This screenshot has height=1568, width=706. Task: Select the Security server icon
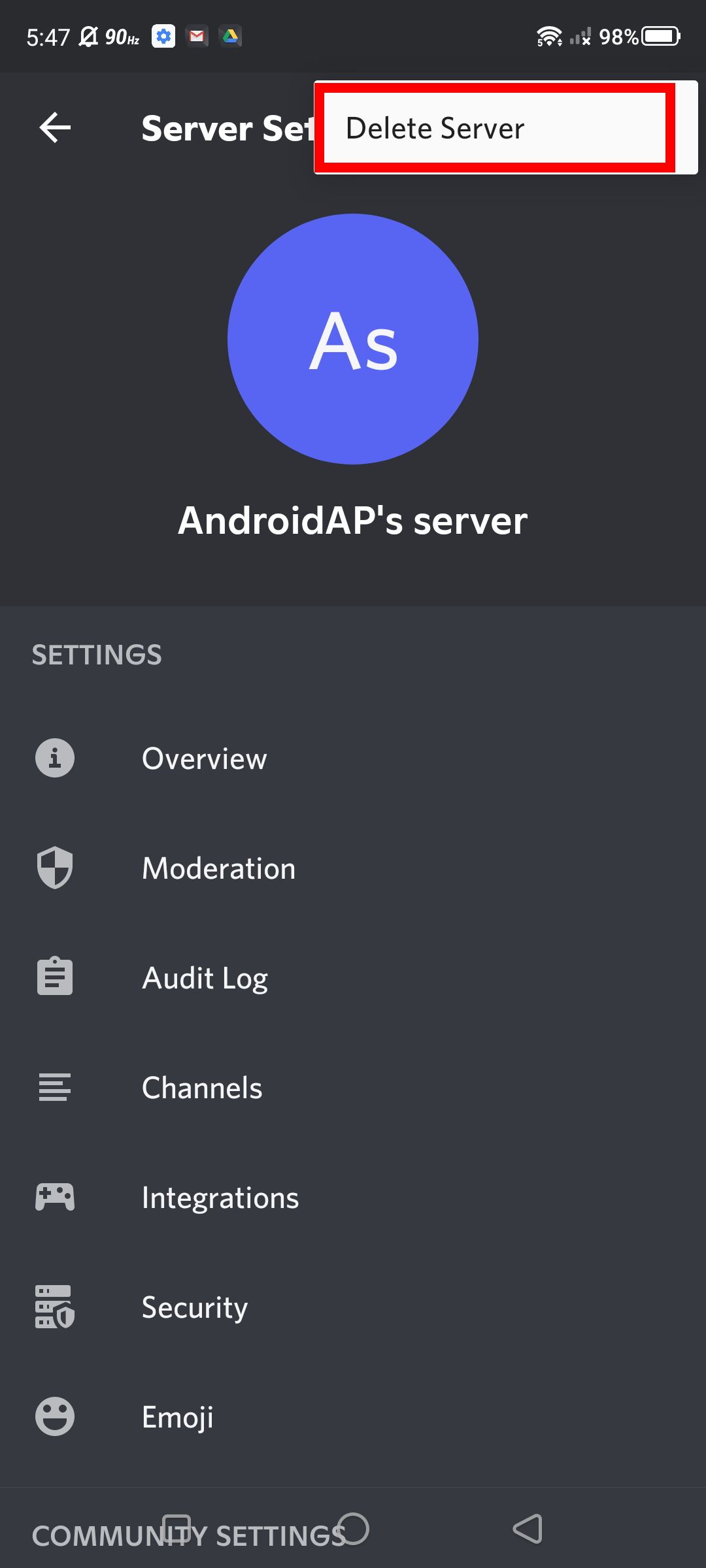point(54,1307)
